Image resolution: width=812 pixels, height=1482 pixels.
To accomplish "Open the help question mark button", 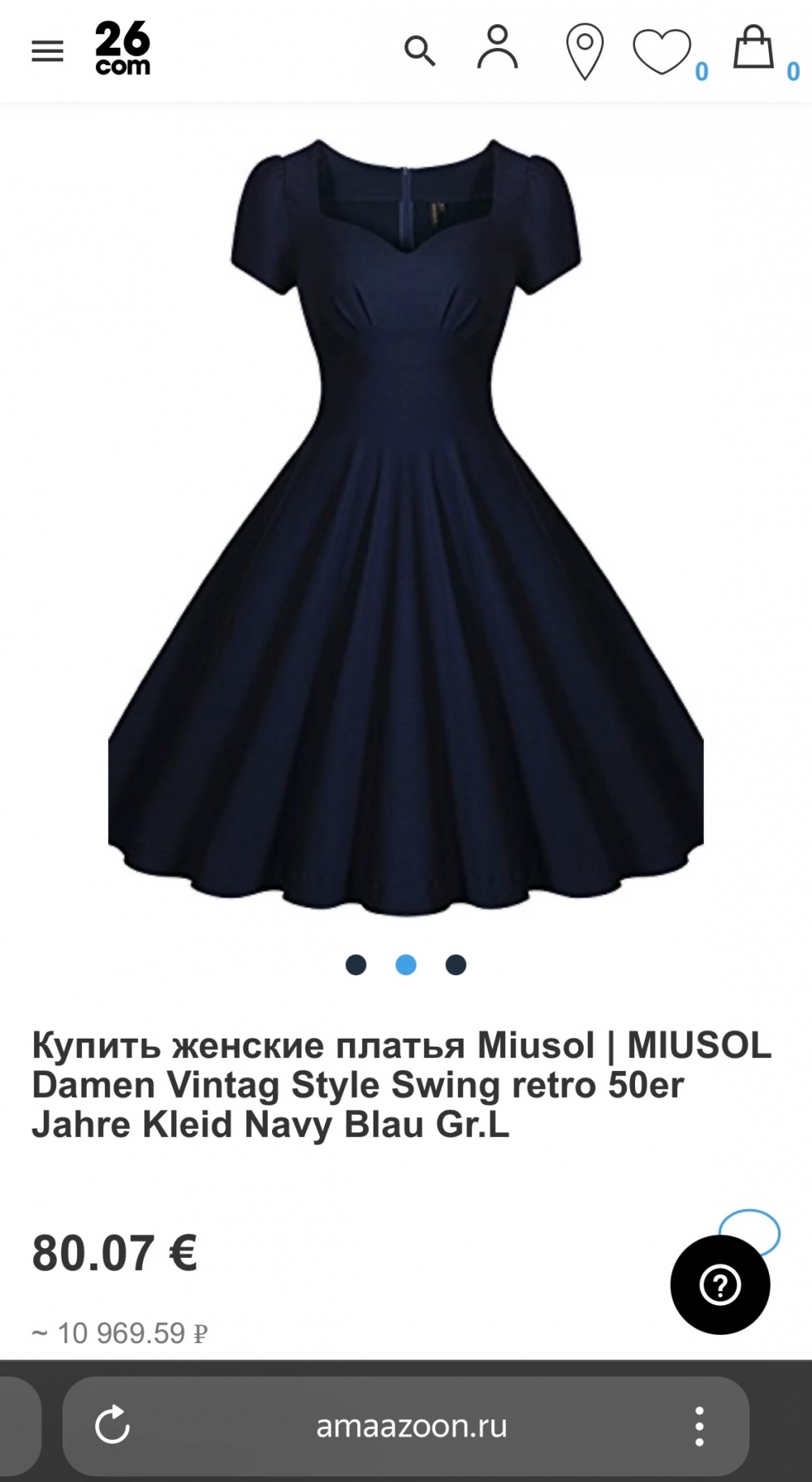I will pos(720,1285).
